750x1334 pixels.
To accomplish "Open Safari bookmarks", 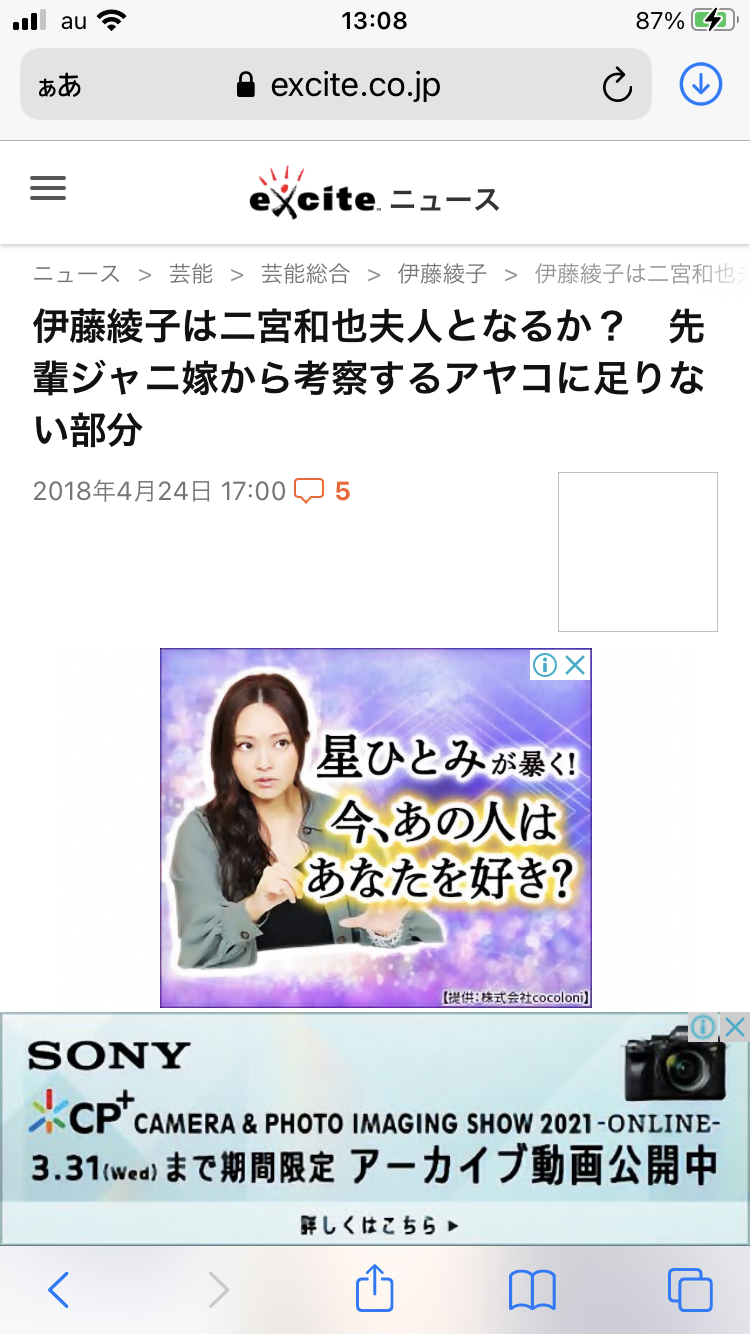I will pos(532,1290).
